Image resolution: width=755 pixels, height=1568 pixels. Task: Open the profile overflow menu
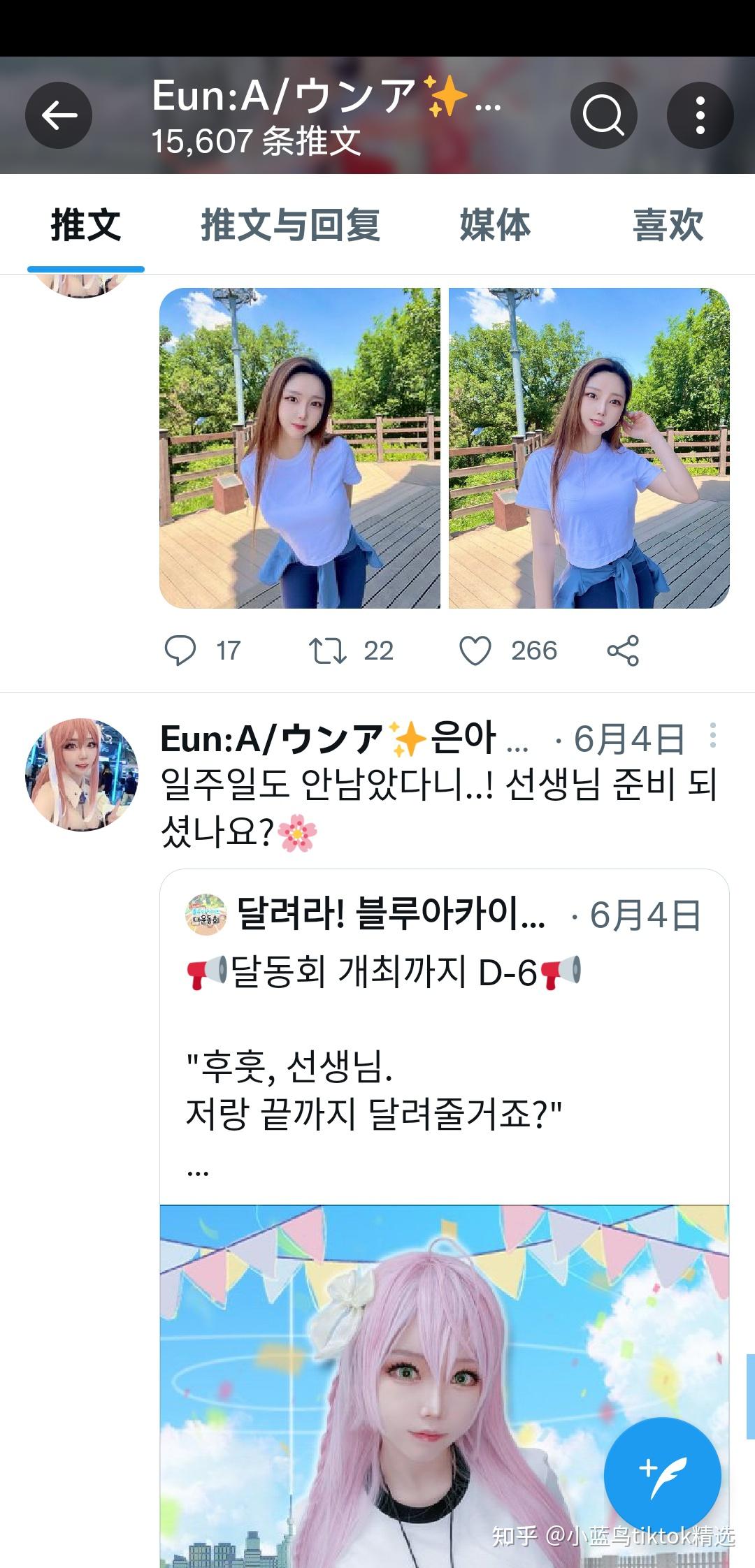(700, 115)
